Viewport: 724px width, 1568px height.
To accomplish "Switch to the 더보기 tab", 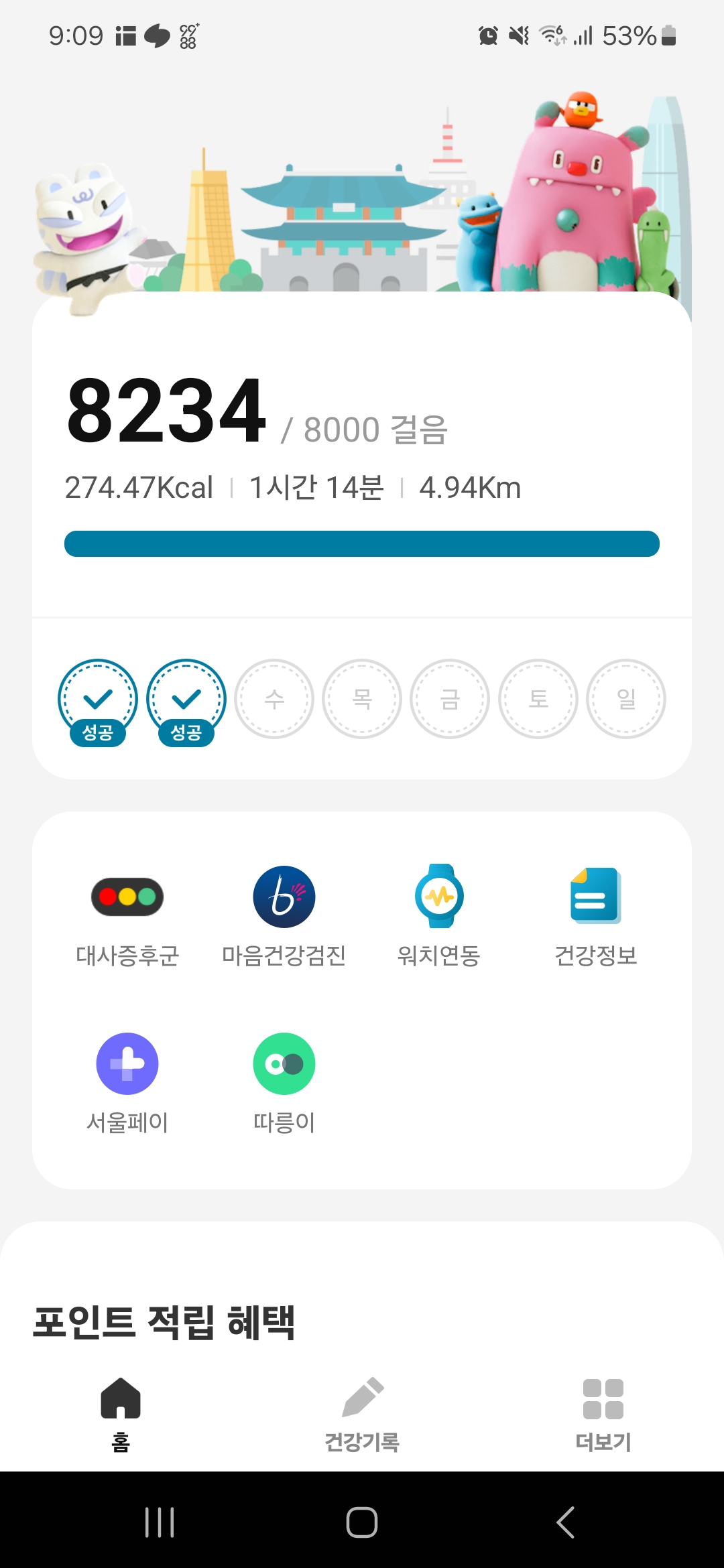I will [x=603, y=1414].
